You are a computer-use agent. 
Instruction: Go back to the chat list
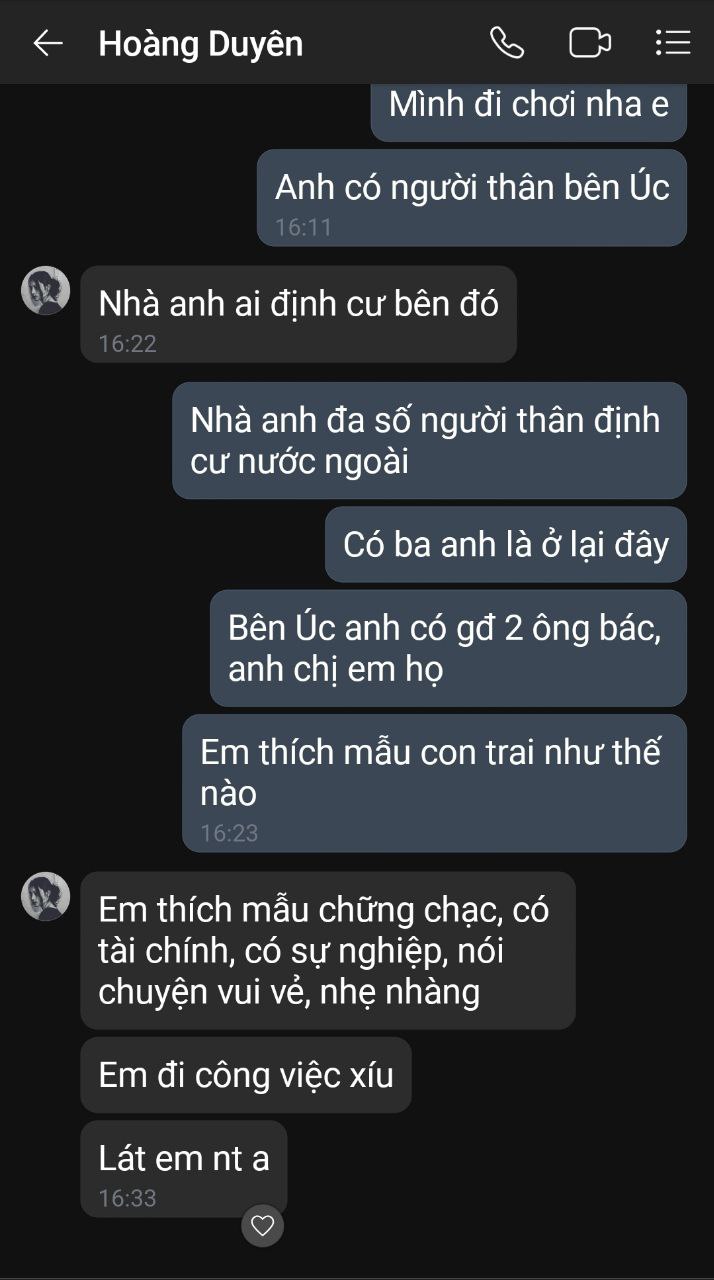coord(47,43)
